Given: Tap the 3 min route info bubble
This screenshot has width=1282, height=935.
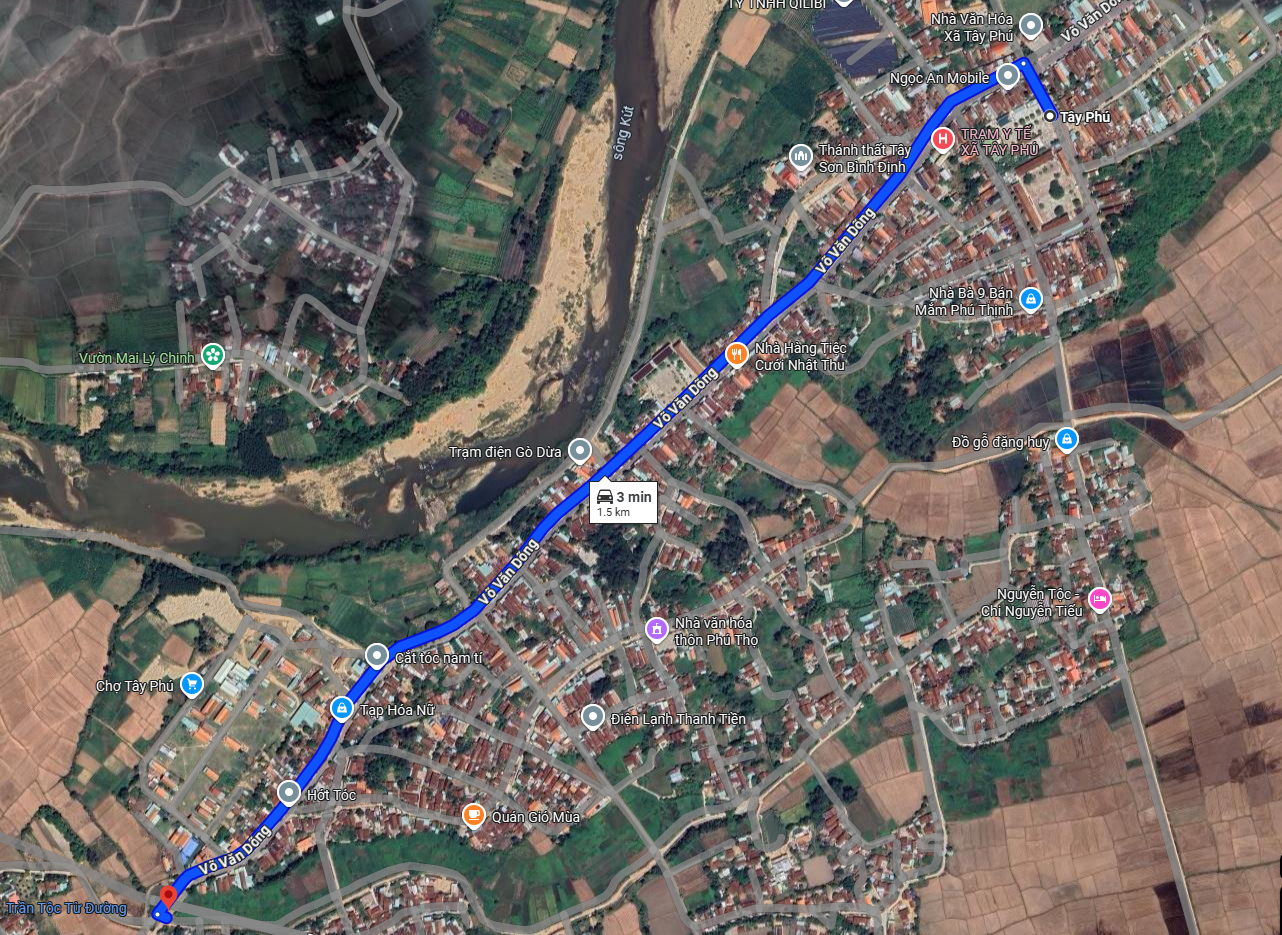Looking at the screenshot, I should (624, 502).
